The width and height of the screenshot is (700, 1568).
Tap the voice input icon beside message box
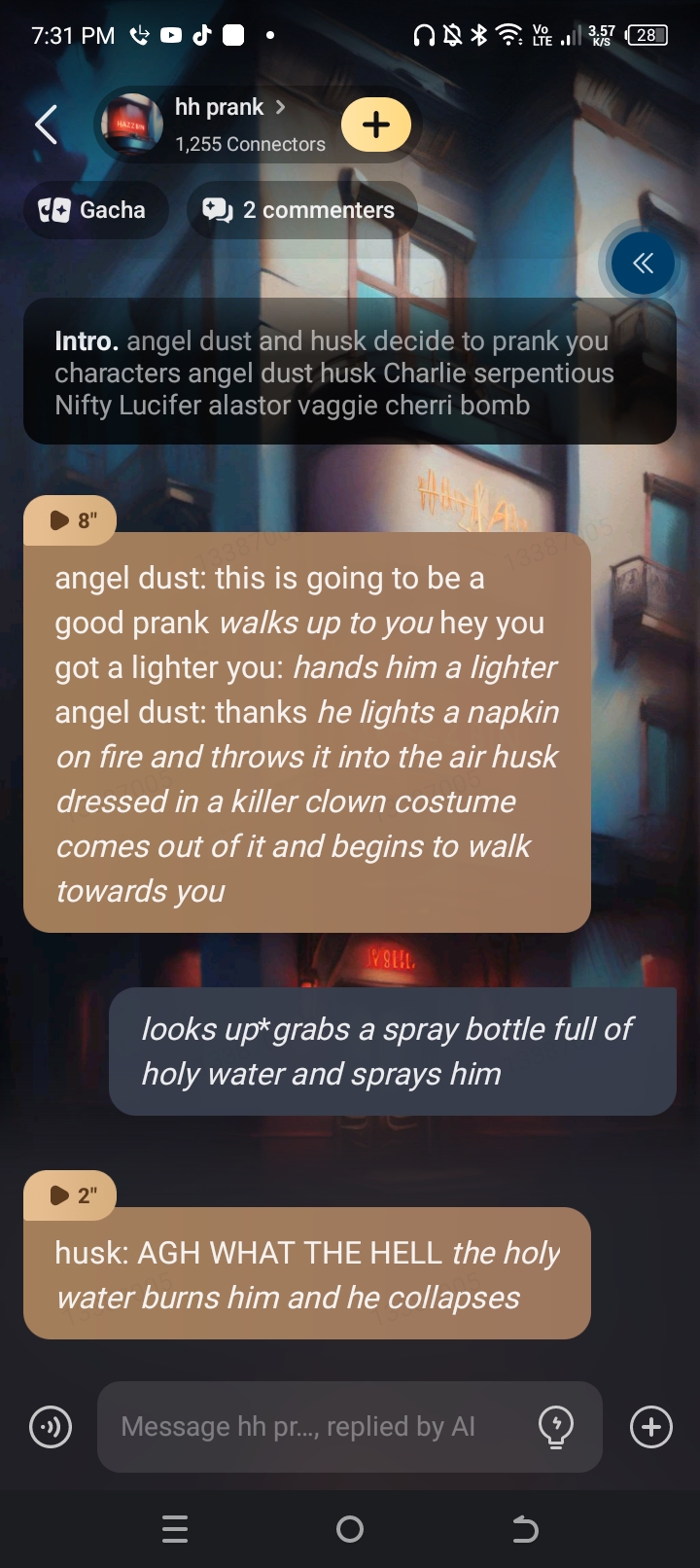pyautogui.click(x=51, y=1427)
